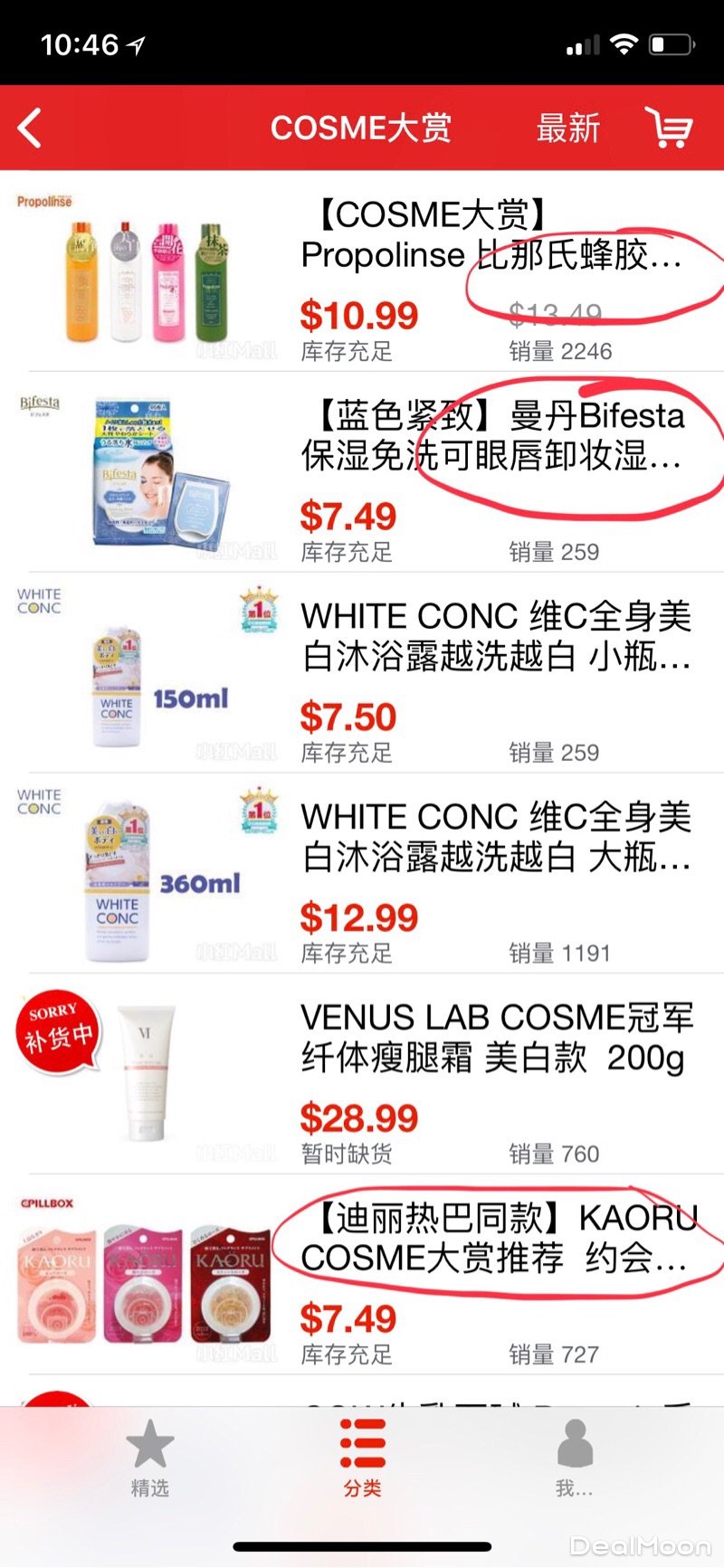Screen dimensions: 724x1568
Task: Sort products by 最新
Action: [x=567, y=128]
